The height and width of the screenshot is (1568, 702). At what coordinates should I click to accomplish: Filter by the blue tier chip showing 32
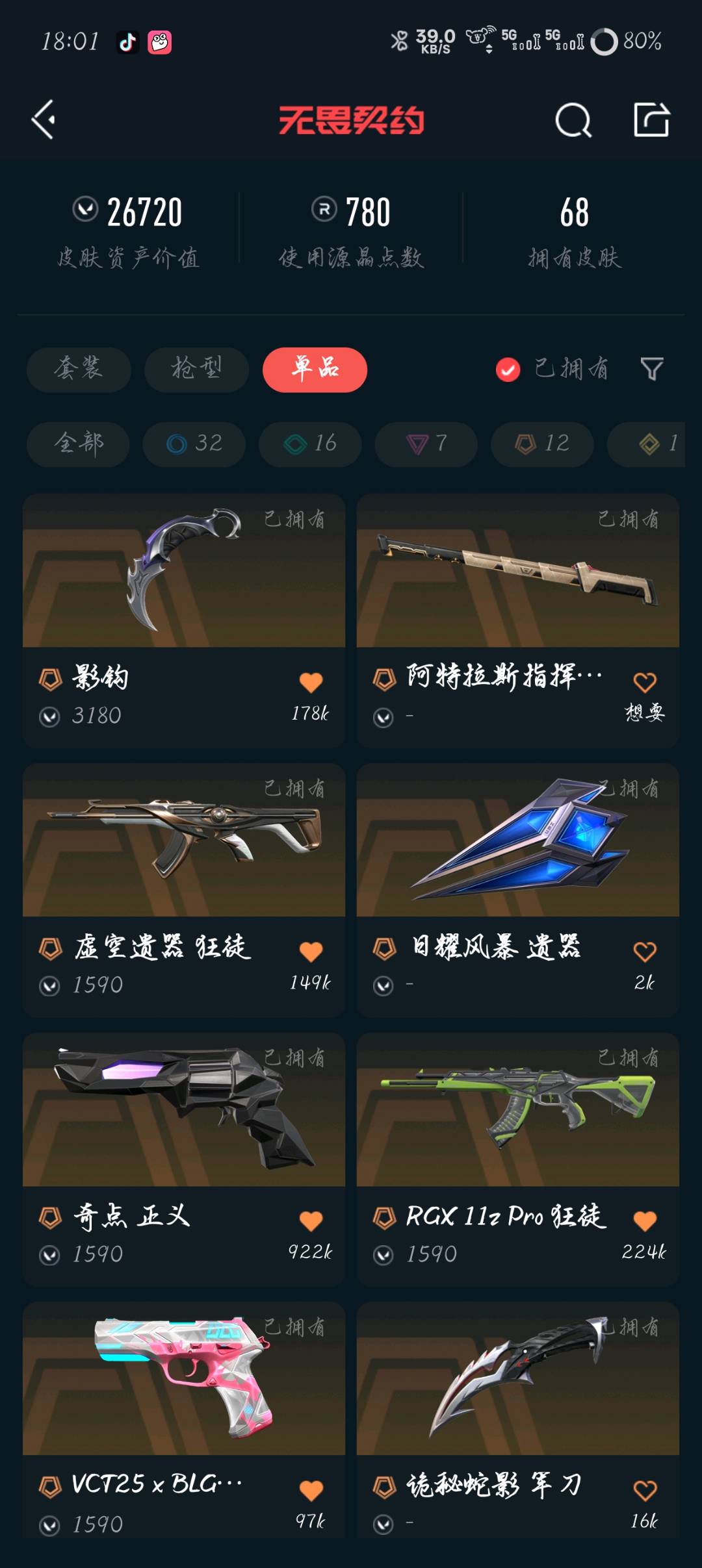[x=194, y=444]
